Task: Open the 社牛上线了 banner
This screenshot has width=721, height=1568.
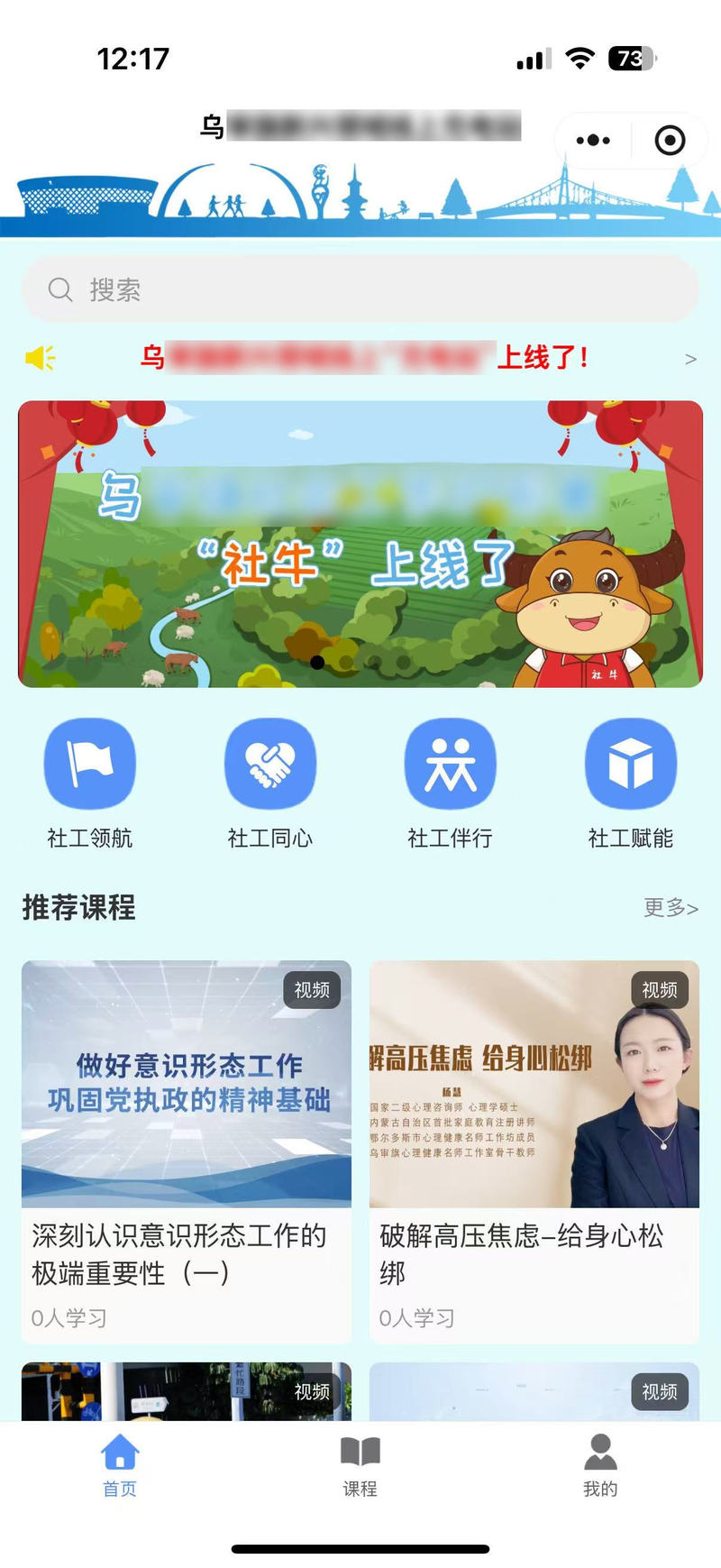Action: tap(360, 544)
